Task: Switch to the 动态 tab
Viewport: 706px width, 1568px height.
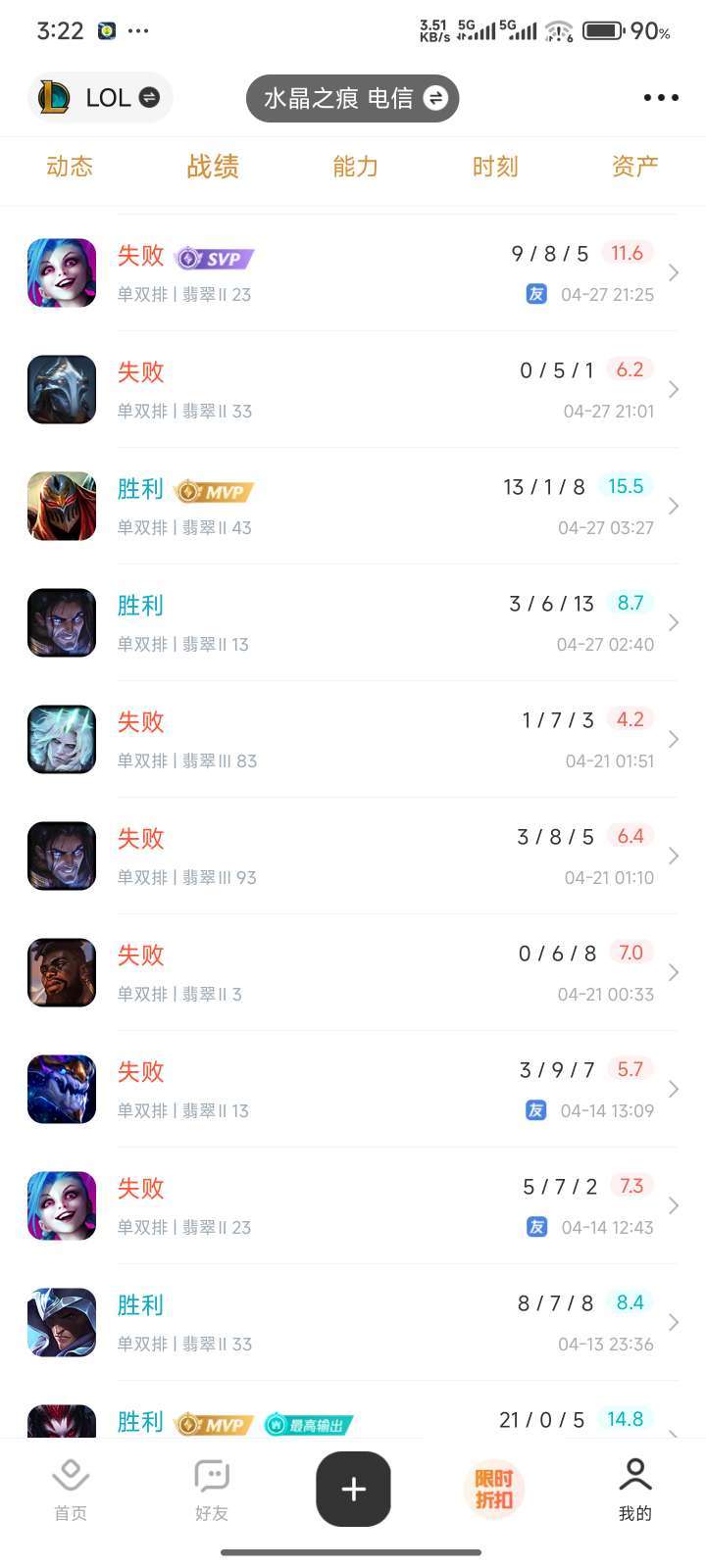Action: [x=70, y=167]
